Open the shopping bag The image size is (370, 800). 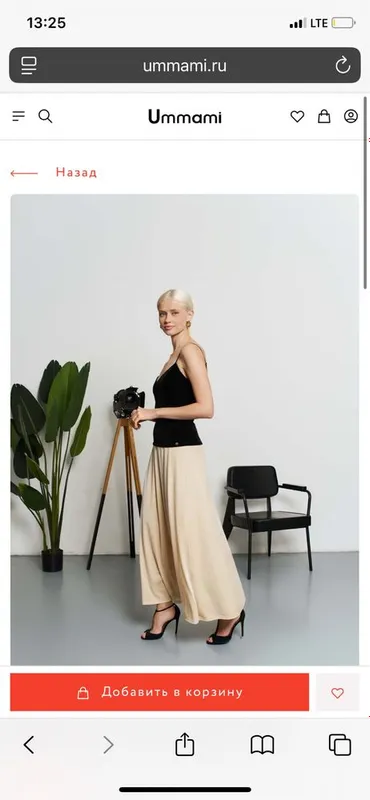point(324,116)
